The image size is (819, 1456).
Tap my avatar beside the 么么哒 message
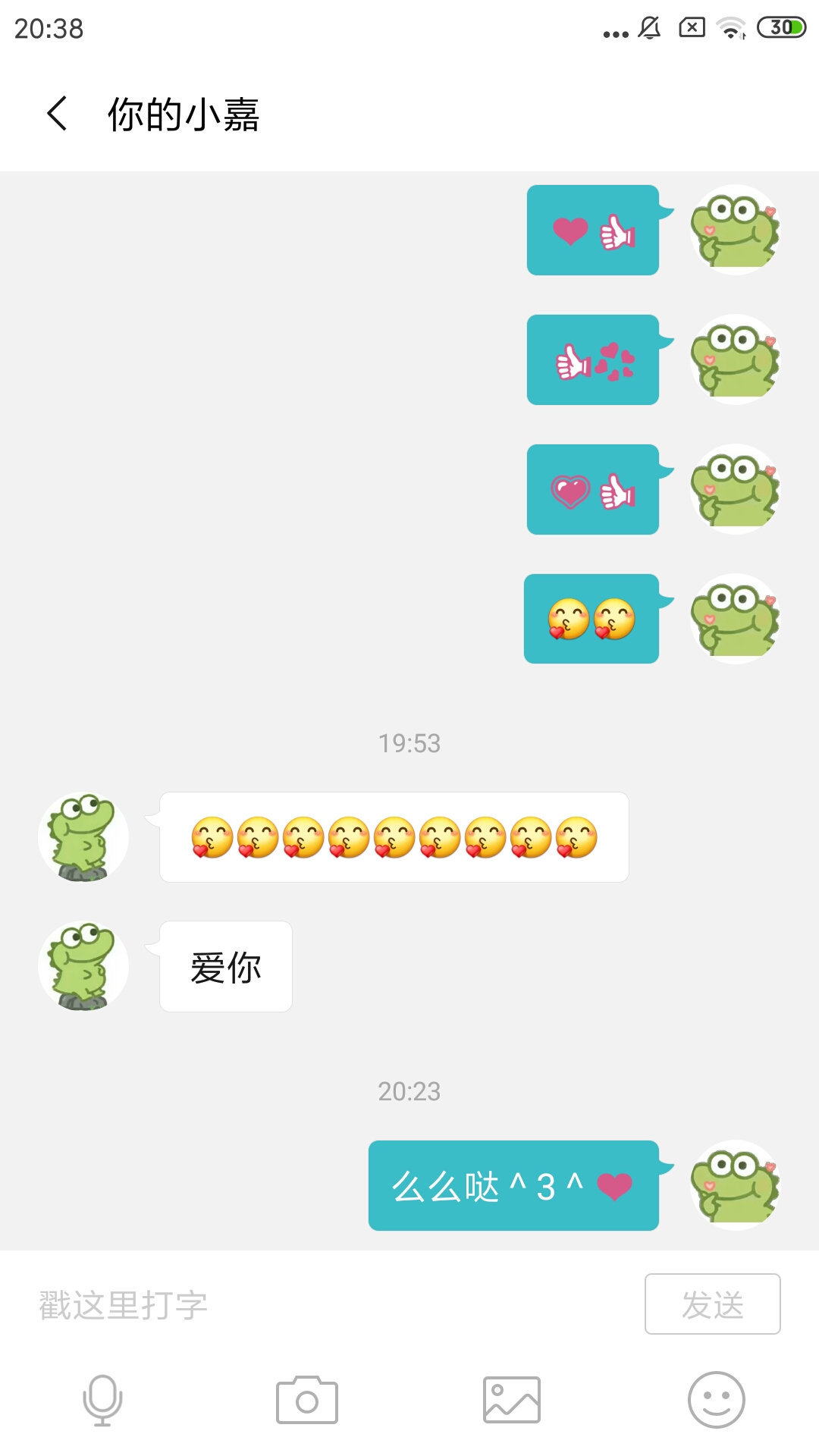coord(735,1185)
